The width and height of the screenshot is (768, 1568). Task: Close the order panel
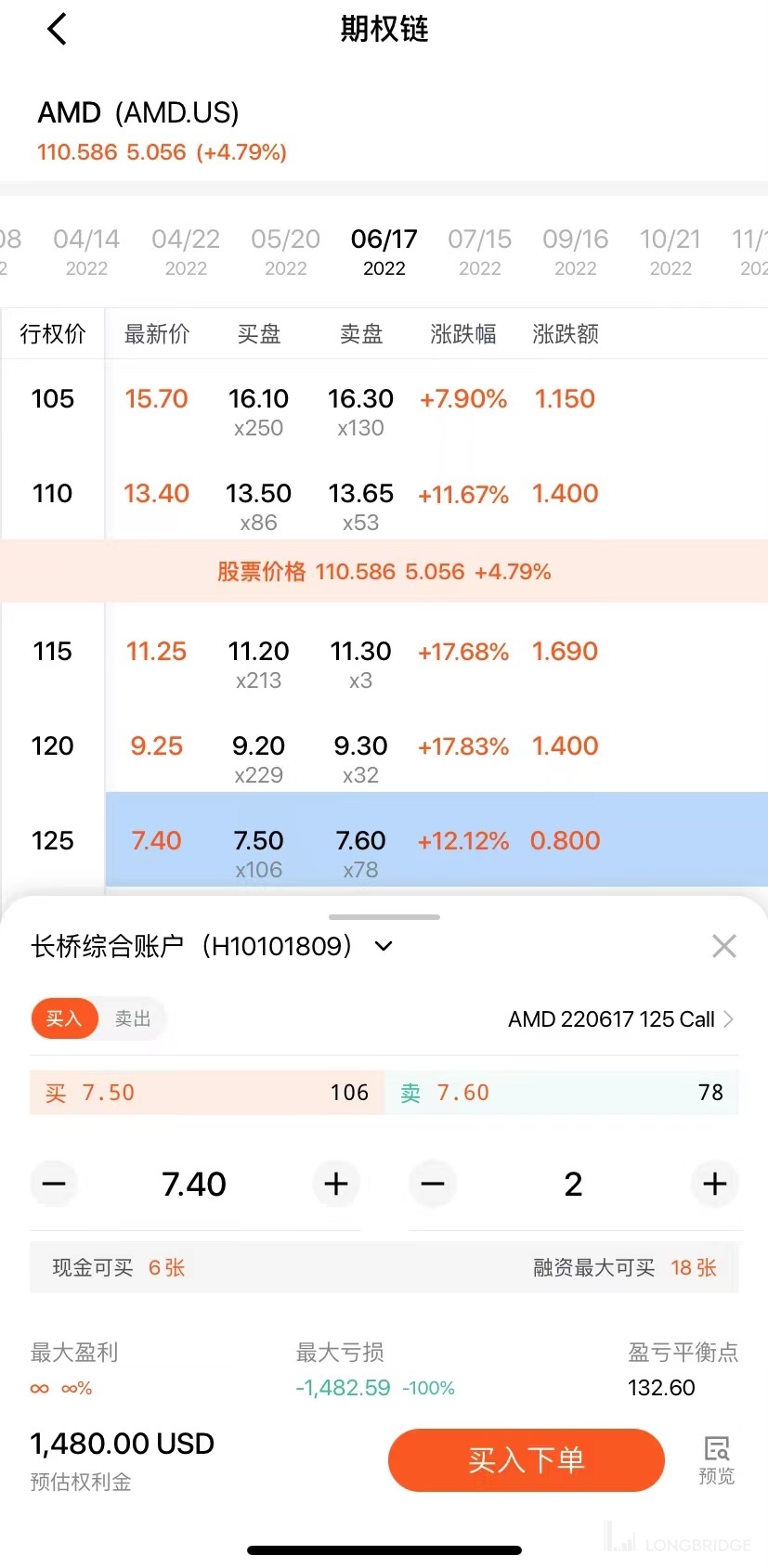pyautogui.click(x=723, y=946)
